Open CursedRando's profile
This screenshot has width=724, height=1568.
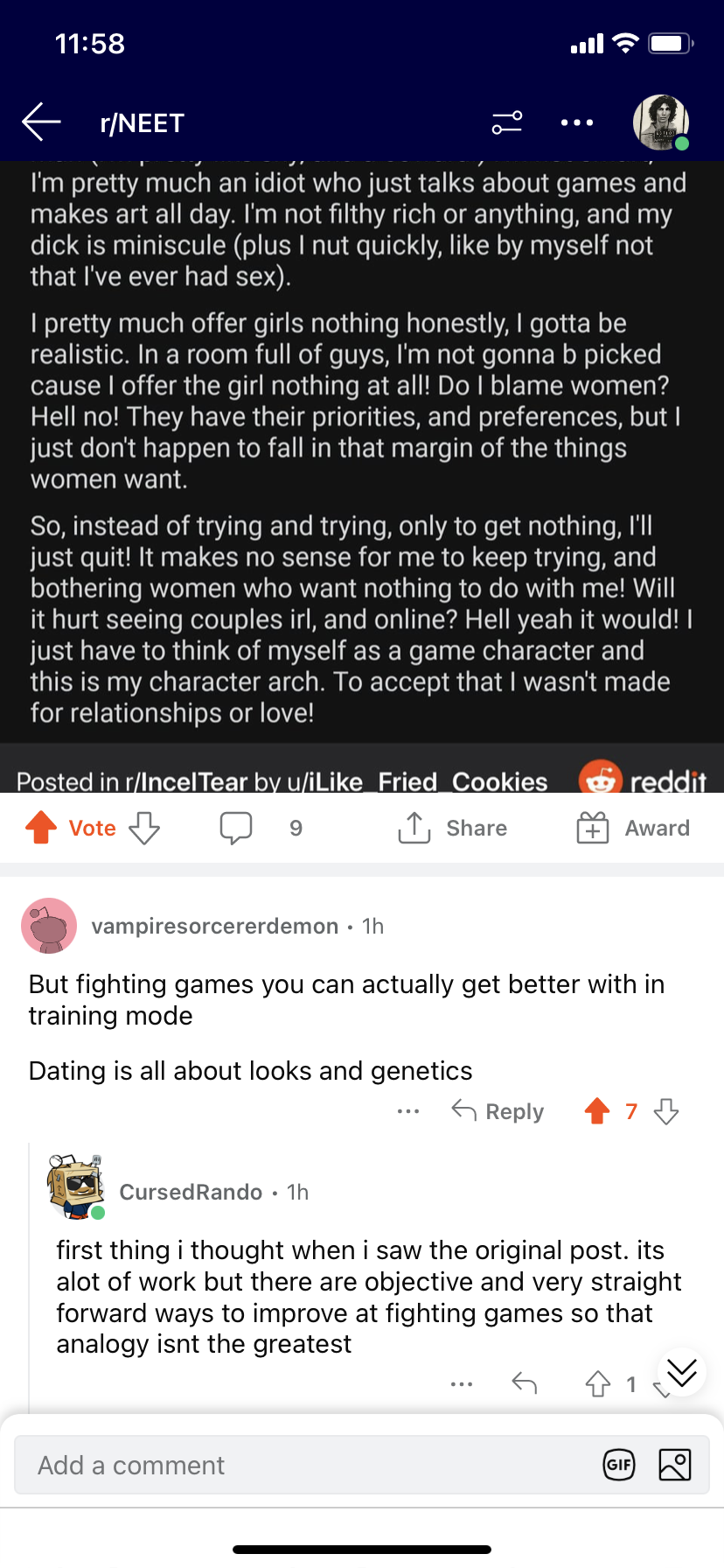pos(191,1192)
